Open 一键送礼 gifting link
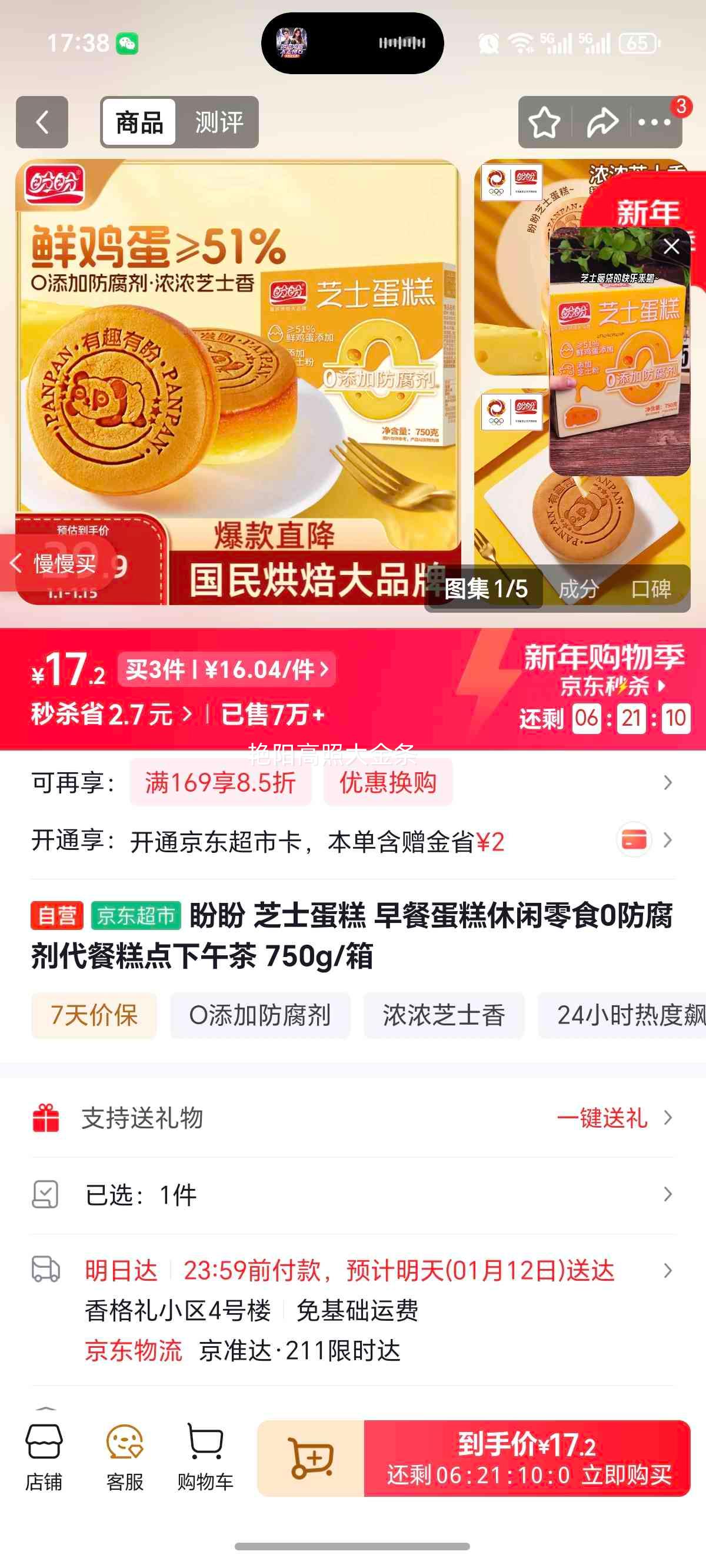Screen dimensions: 706x1568 603,1119
